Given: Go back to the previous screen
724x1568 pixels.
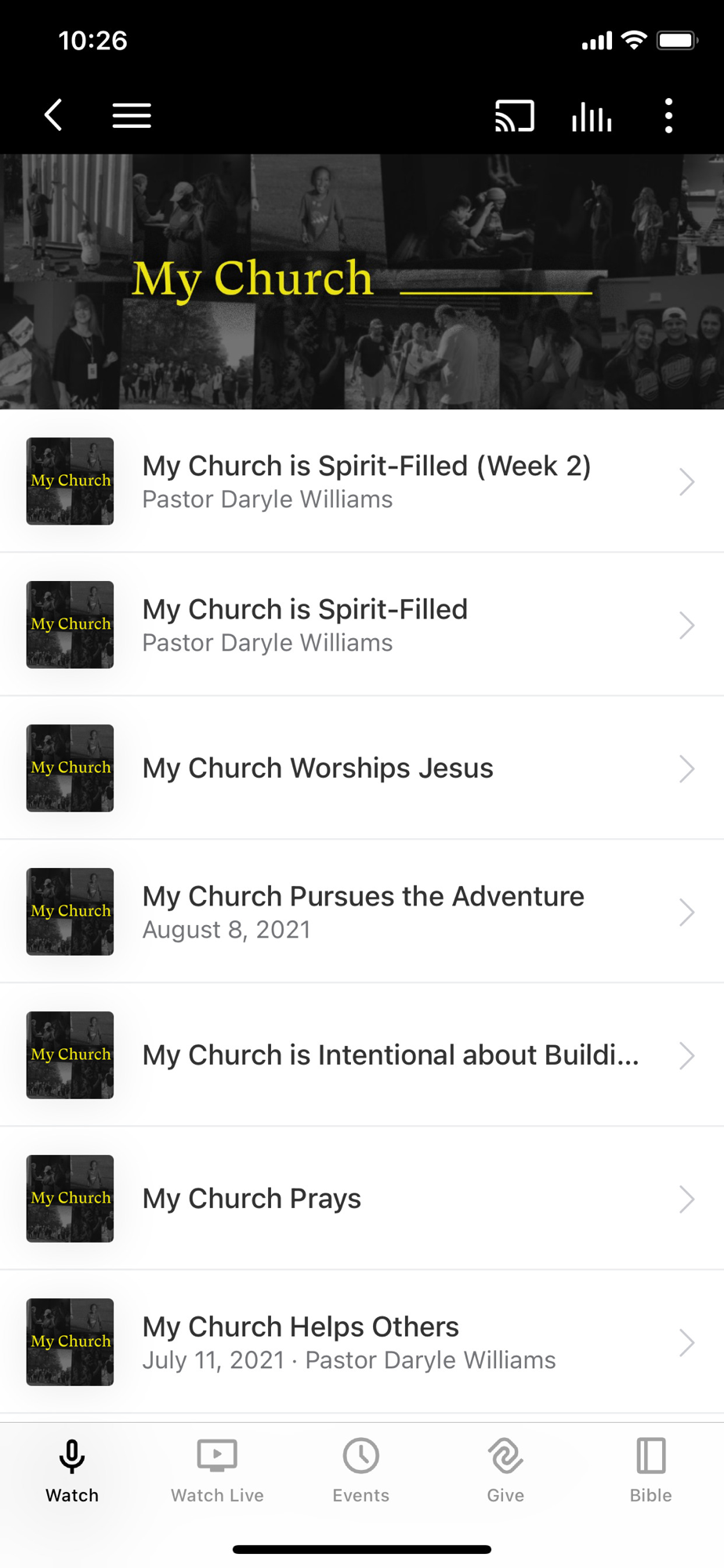Looking at the screenshot, I should (53, 115).
